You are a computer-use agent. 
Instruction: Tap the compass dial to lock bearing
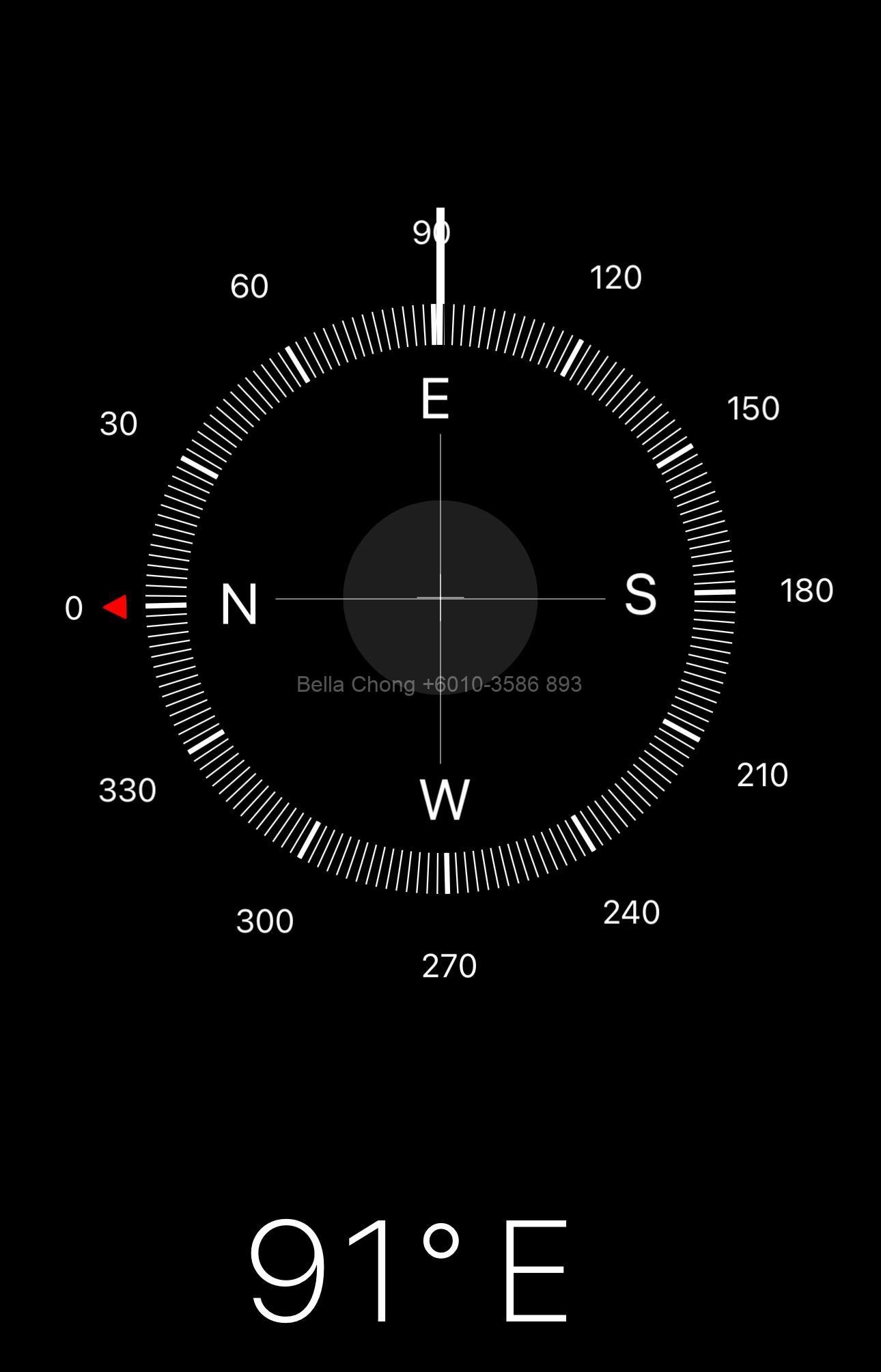pos(440,598)
